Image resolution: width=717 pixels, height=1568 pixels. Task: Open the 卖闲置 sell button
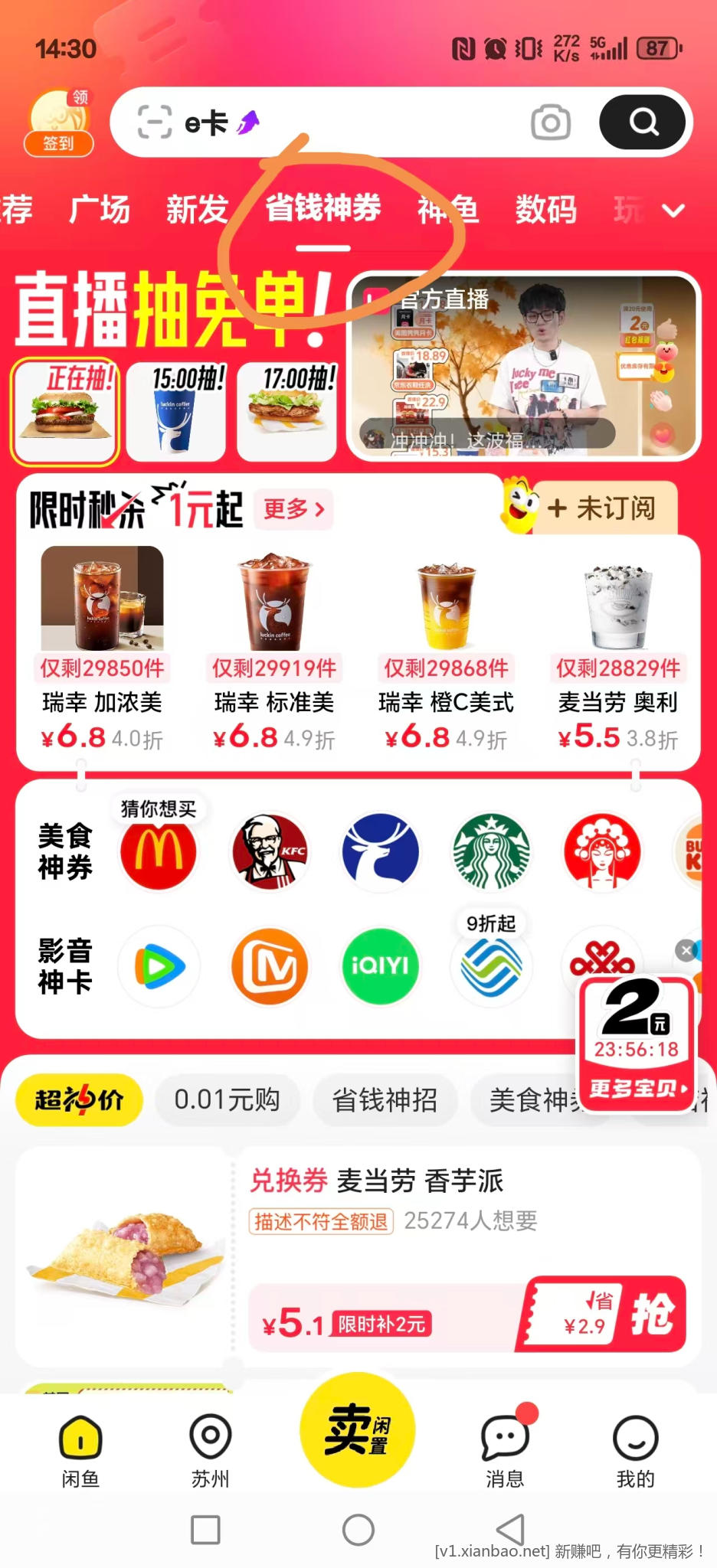click(x=357, y=1429)
